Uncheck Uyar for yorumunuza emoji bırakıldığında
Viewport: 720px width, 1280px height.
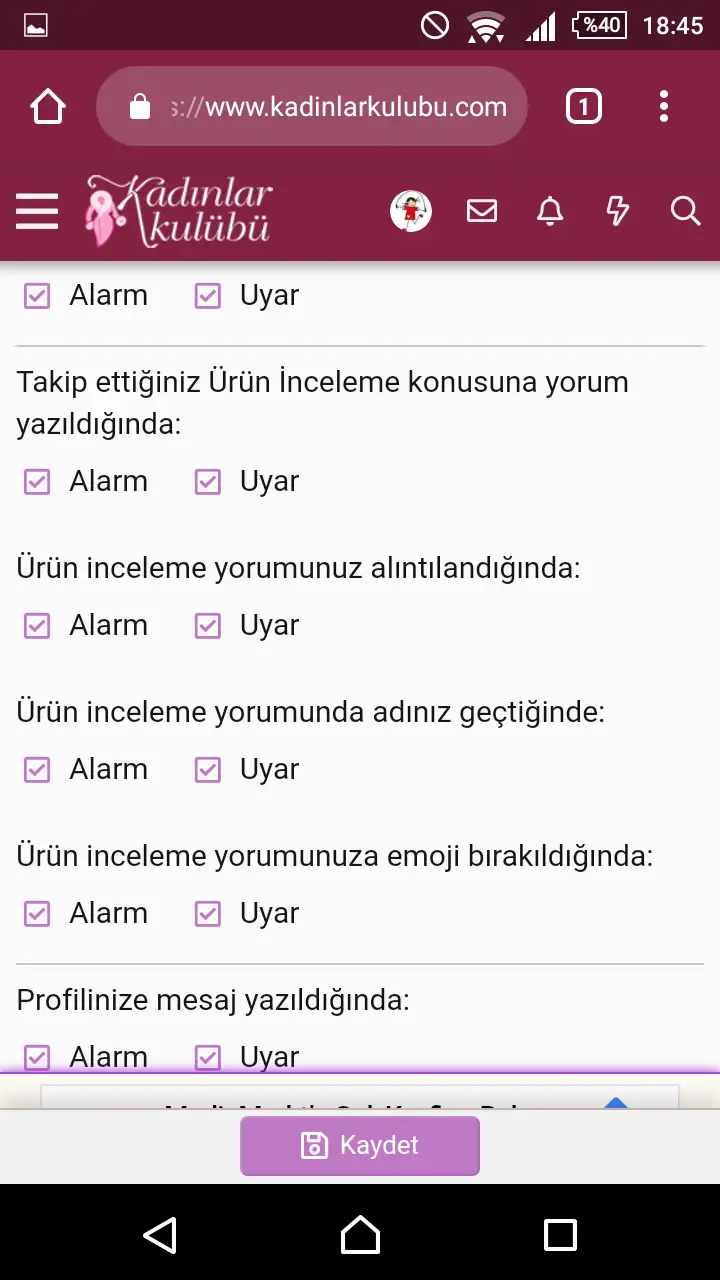(208, 914)
